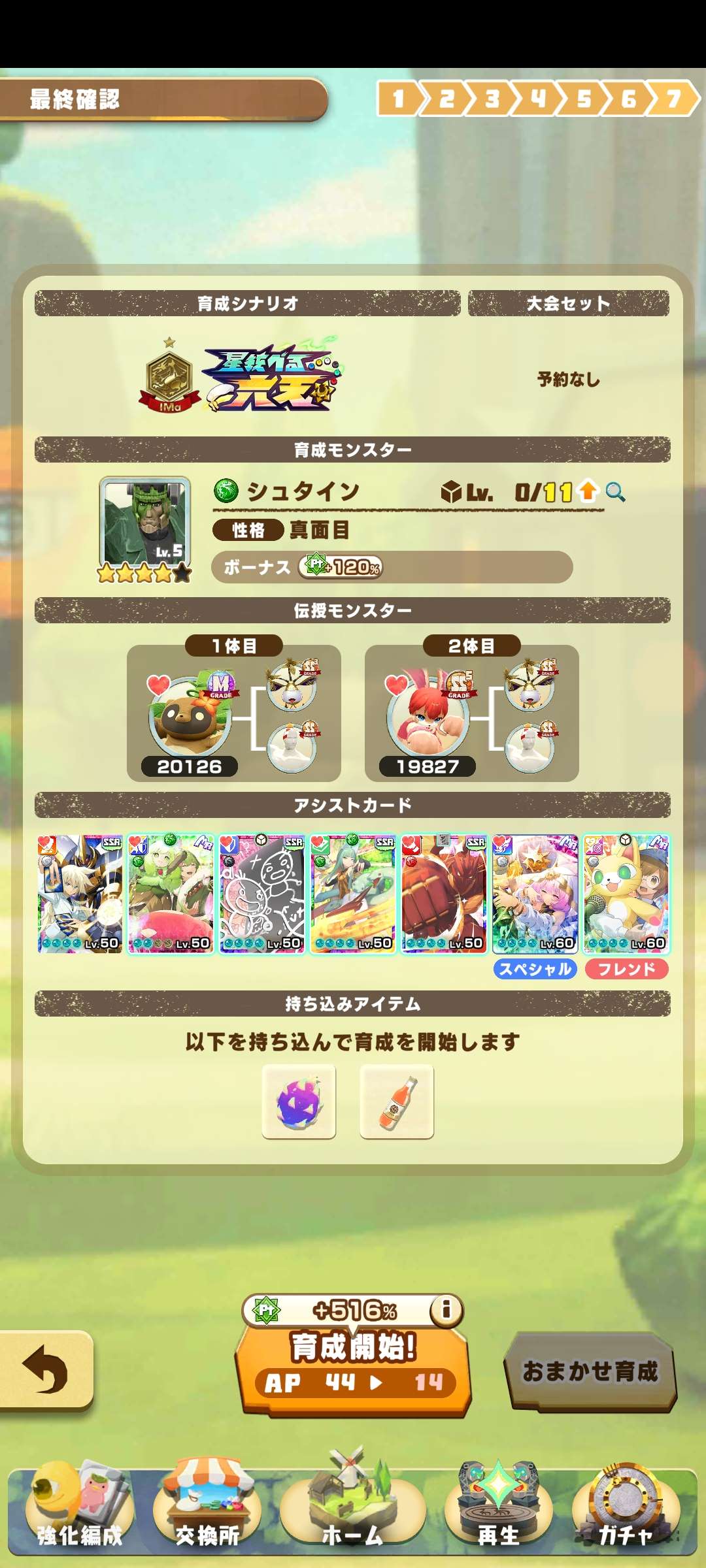706x1568 pixels.
Task: View the purple carry-in item
Action: pos(299,1102)
